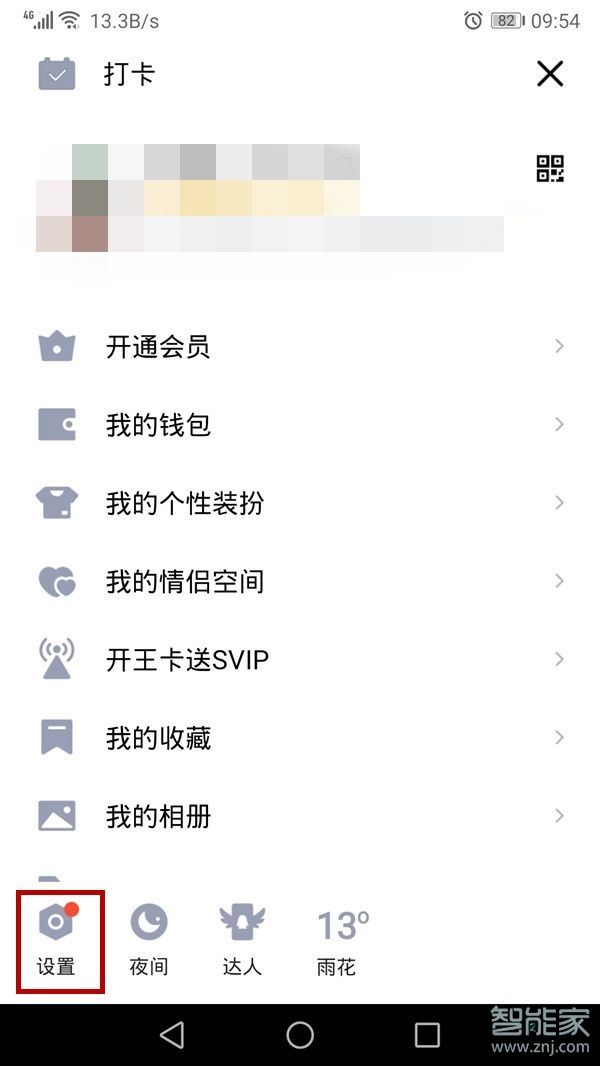The width and height of the screenshot is (600, 1066).
Task: Tap the system back button
Action: pyautogui.click(x=172, y=1034)
